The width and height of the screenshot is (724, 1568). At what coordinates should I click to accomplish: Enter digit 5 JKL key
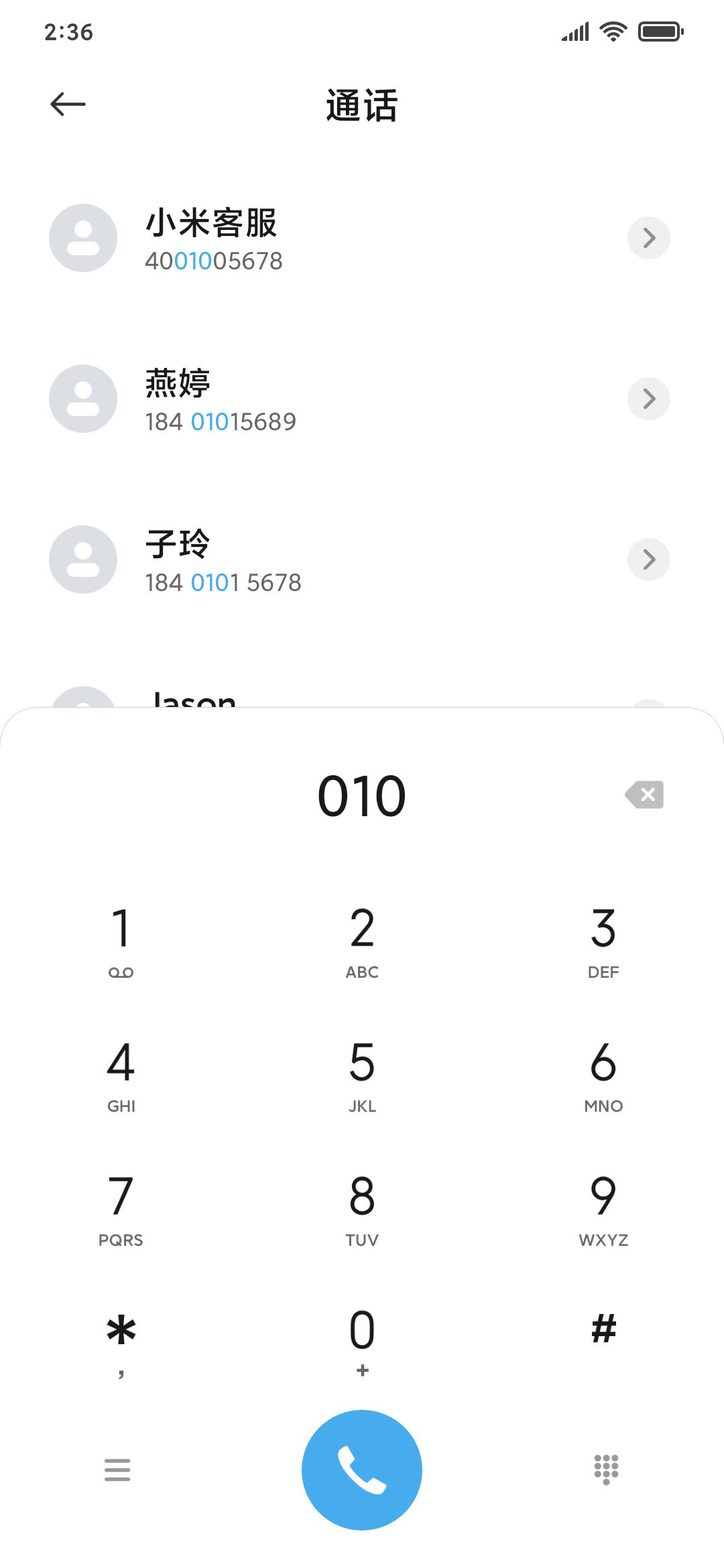(362, 1075)
